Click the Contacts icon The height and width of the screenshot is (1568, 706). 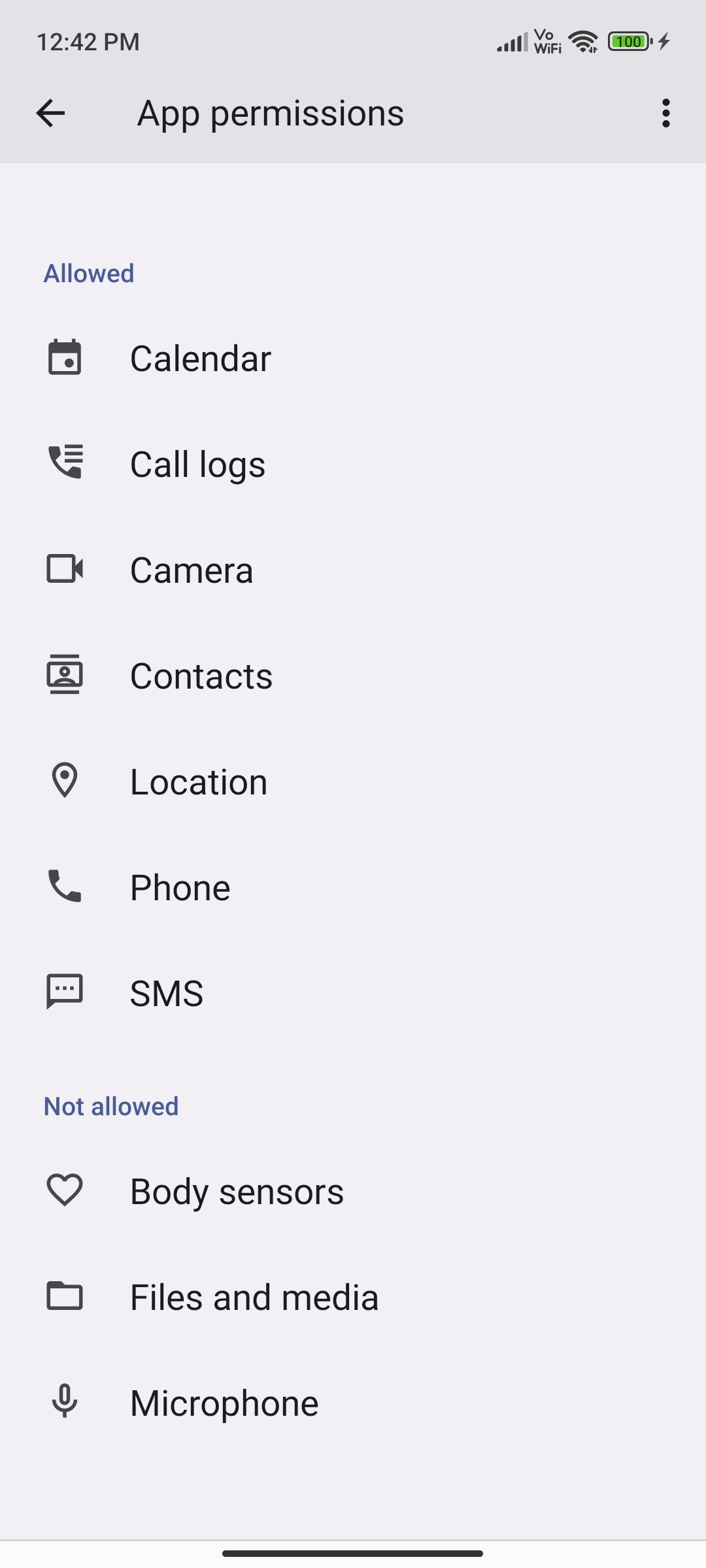(64, 674)
